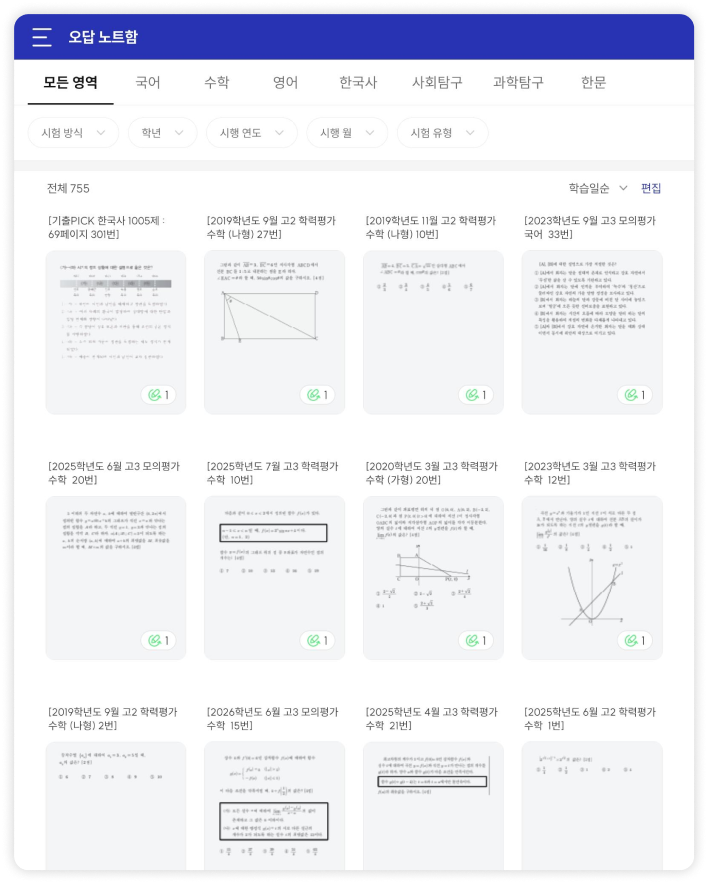Select the 영어 tab

[286, 83]
